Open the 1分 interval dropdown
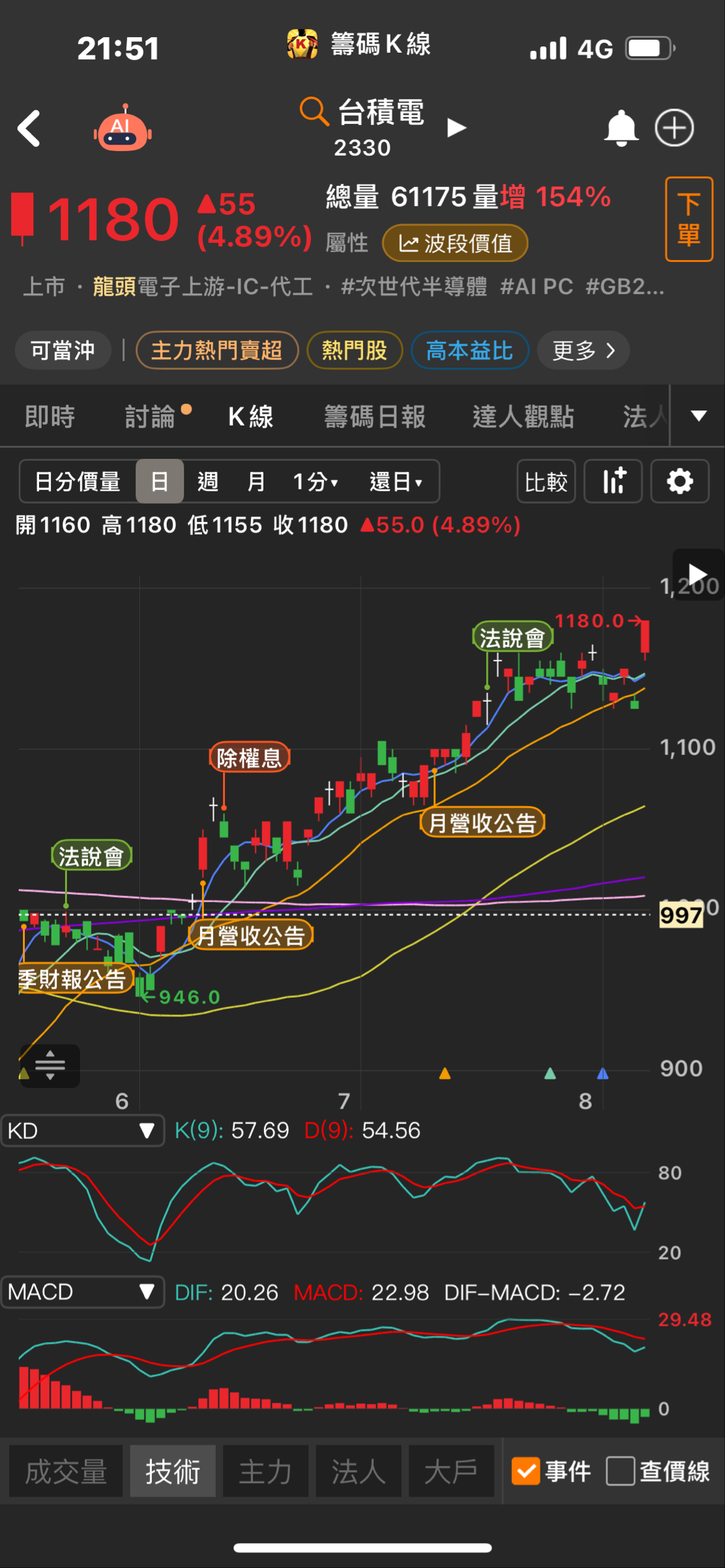Screen dimensions: 725x1568 pos(316,482)
